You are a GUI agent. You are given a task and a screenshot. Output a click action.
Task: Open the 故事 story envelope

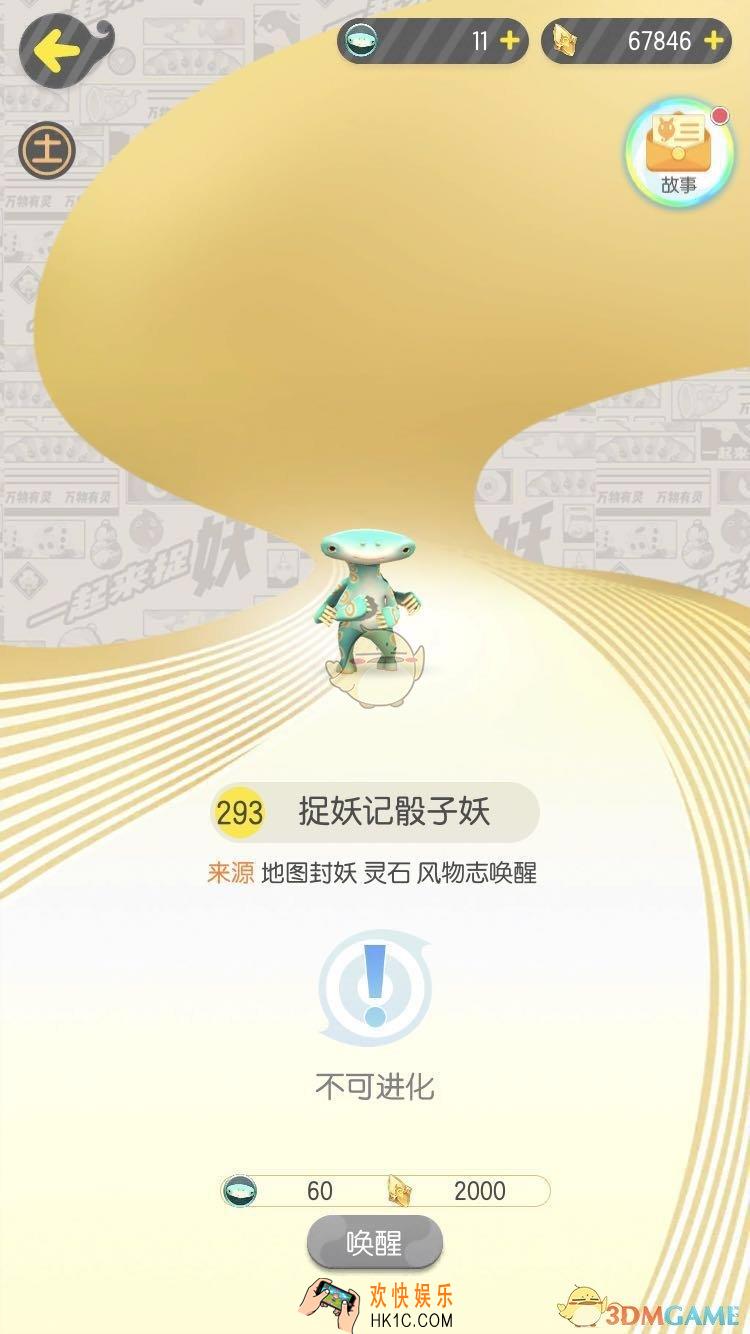pos(679,152)
